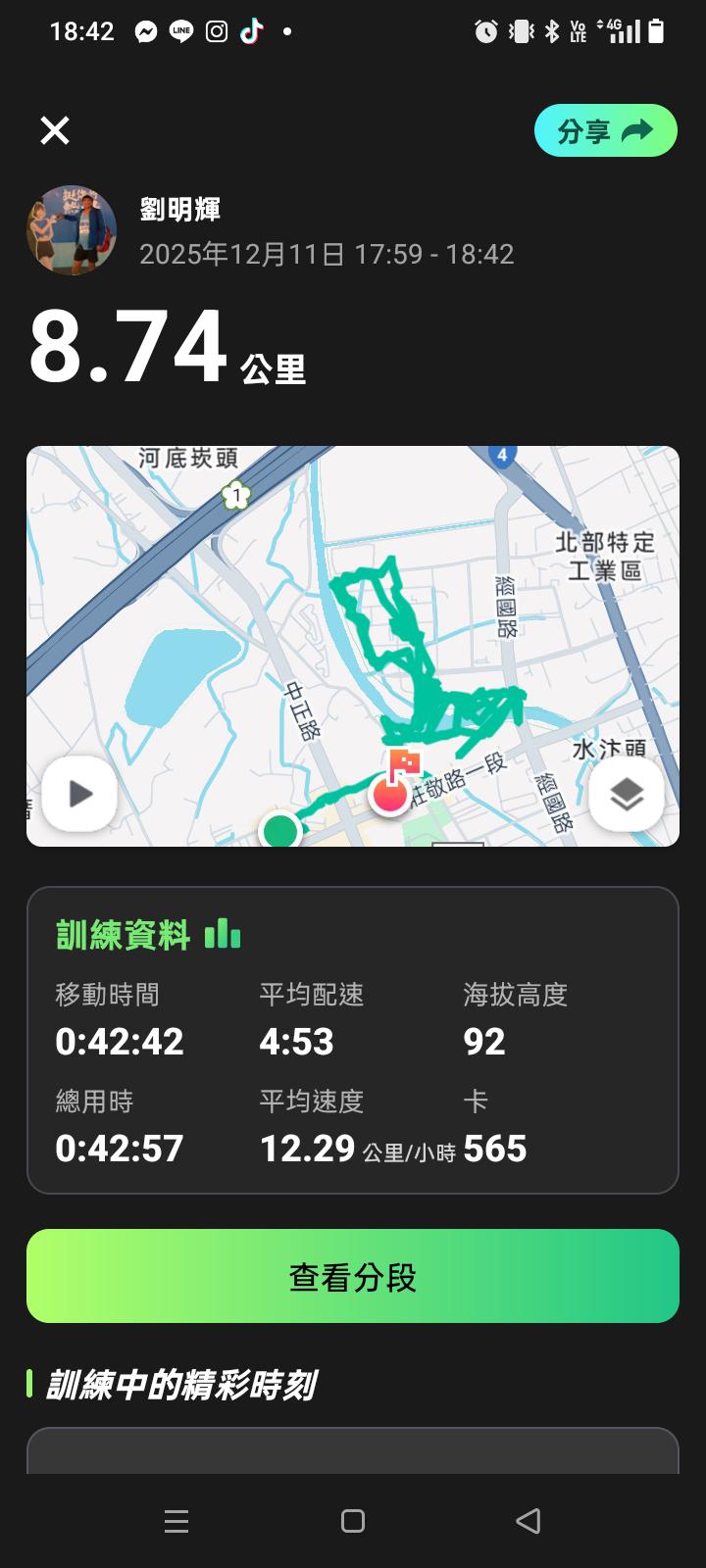
Task: Open 劉明輝's profile picture
Action: (x=72, y=230)
